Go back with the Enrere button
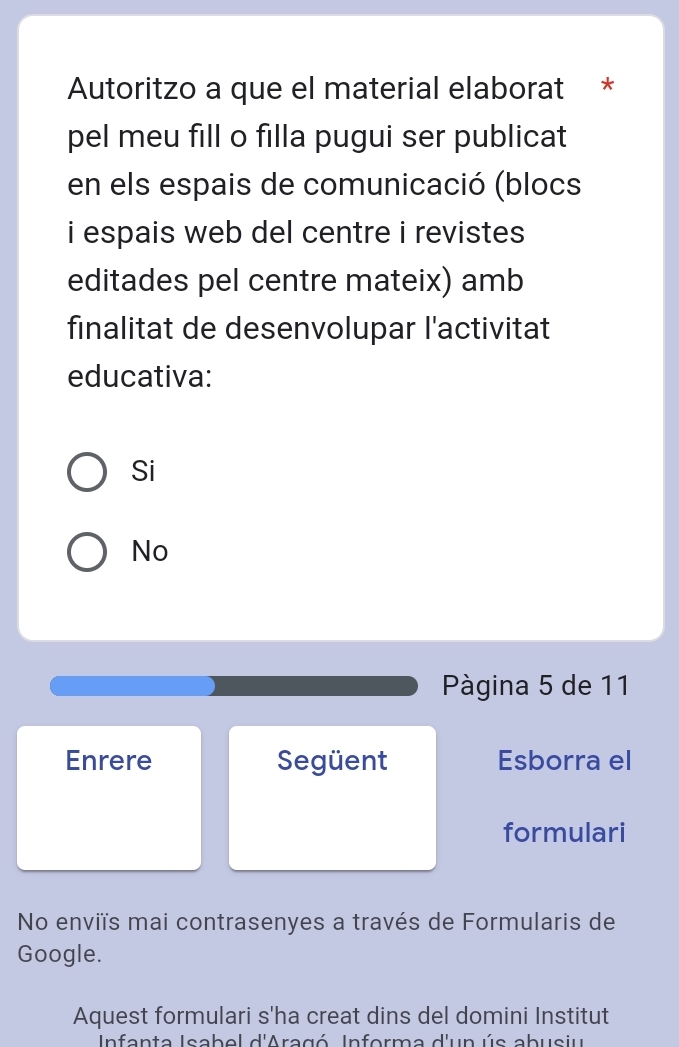Screen dimensions: 679x1047 (x=109, y=797)
